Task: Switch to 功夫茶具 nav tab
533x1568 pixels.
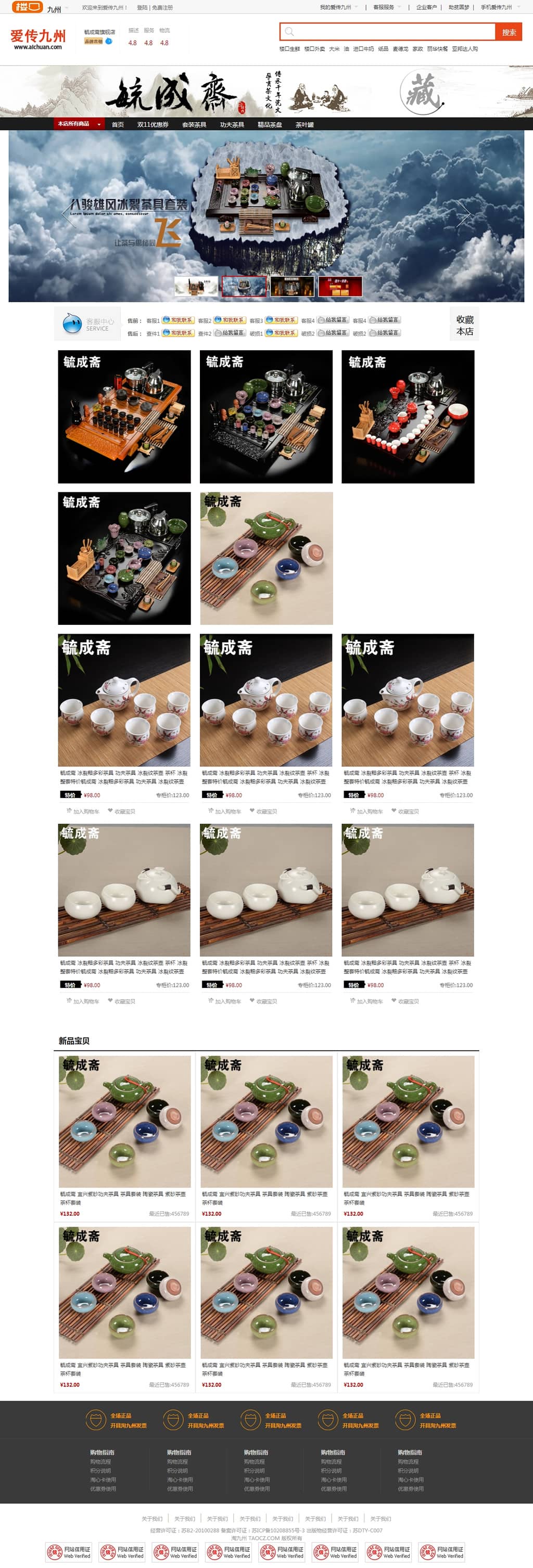Action: (232, 125)
